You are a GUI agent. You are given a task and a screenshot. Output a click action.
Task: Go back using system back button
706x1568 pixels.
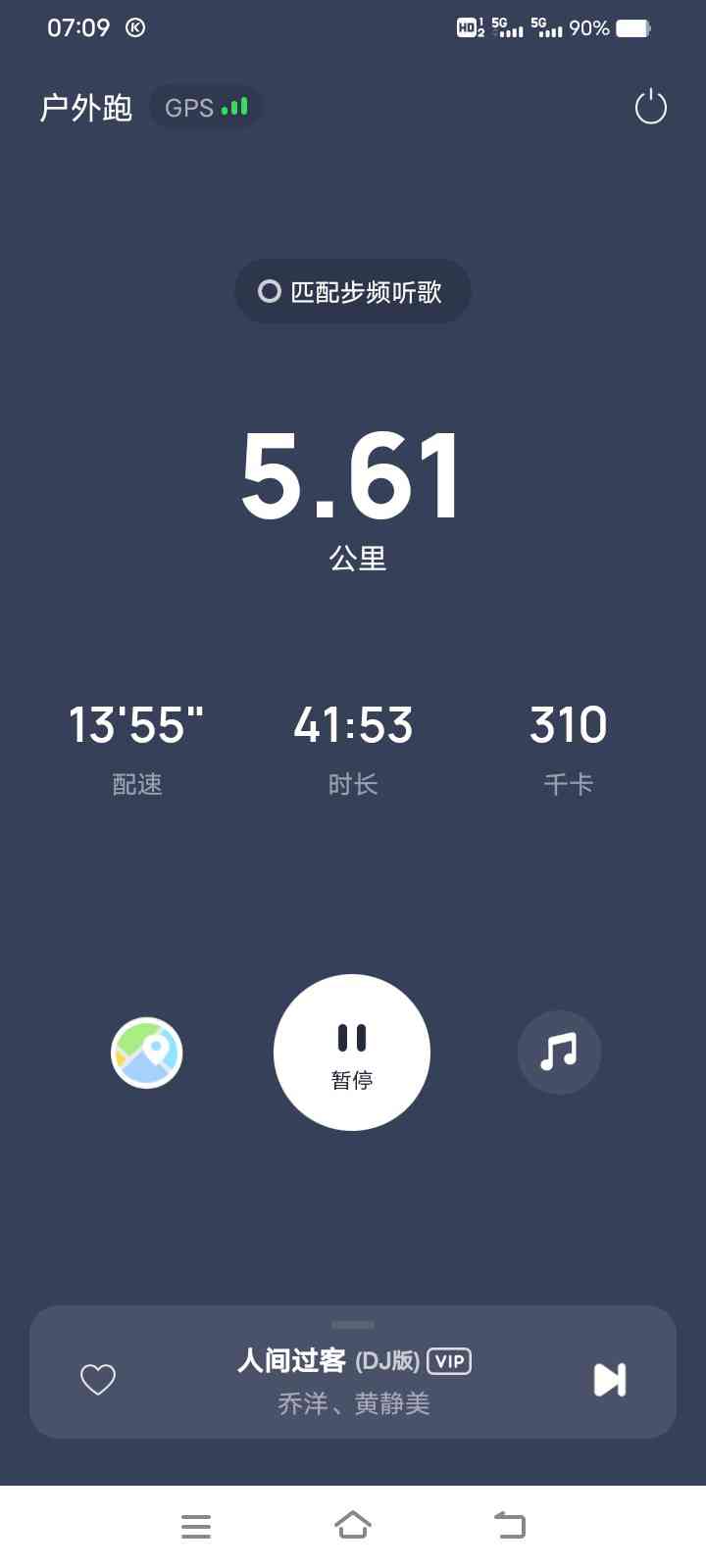[x=510, y=1525]
